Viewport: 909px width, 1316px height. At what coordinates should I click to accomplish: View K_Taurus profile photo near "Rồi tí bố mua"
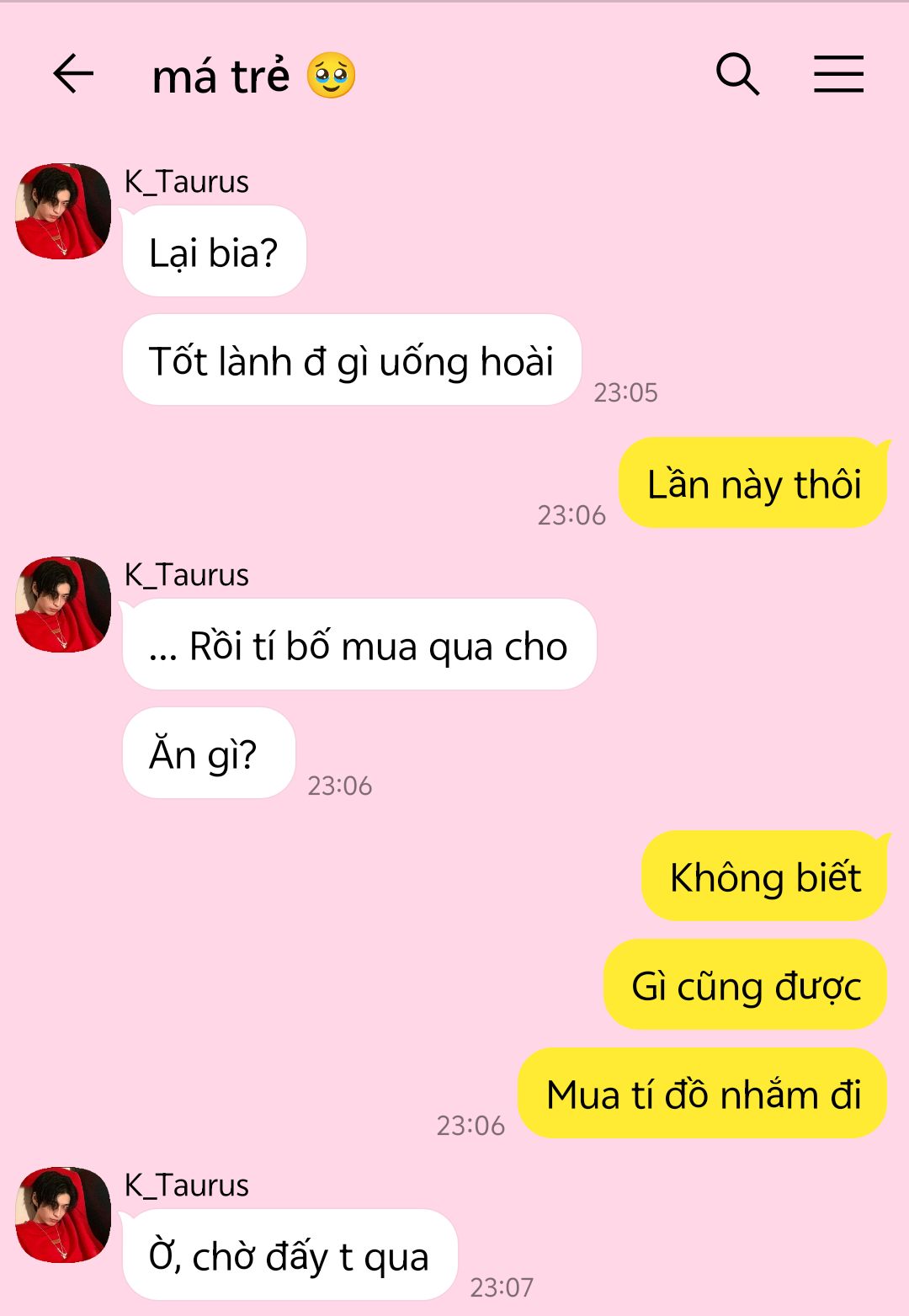(63, 604)
